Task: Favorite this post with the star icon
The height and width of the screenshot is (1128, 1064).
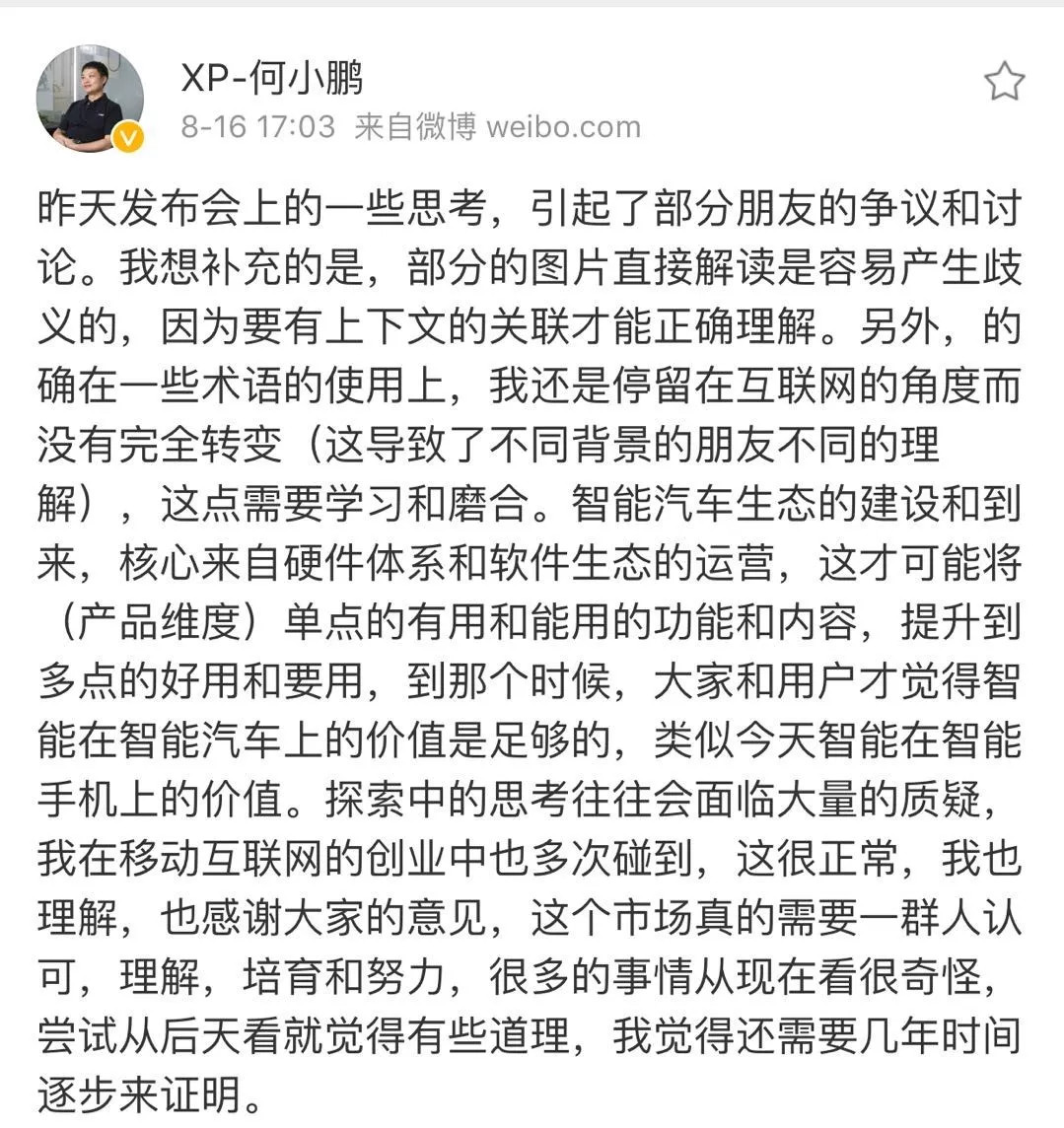Action: tap(1004, 81)
